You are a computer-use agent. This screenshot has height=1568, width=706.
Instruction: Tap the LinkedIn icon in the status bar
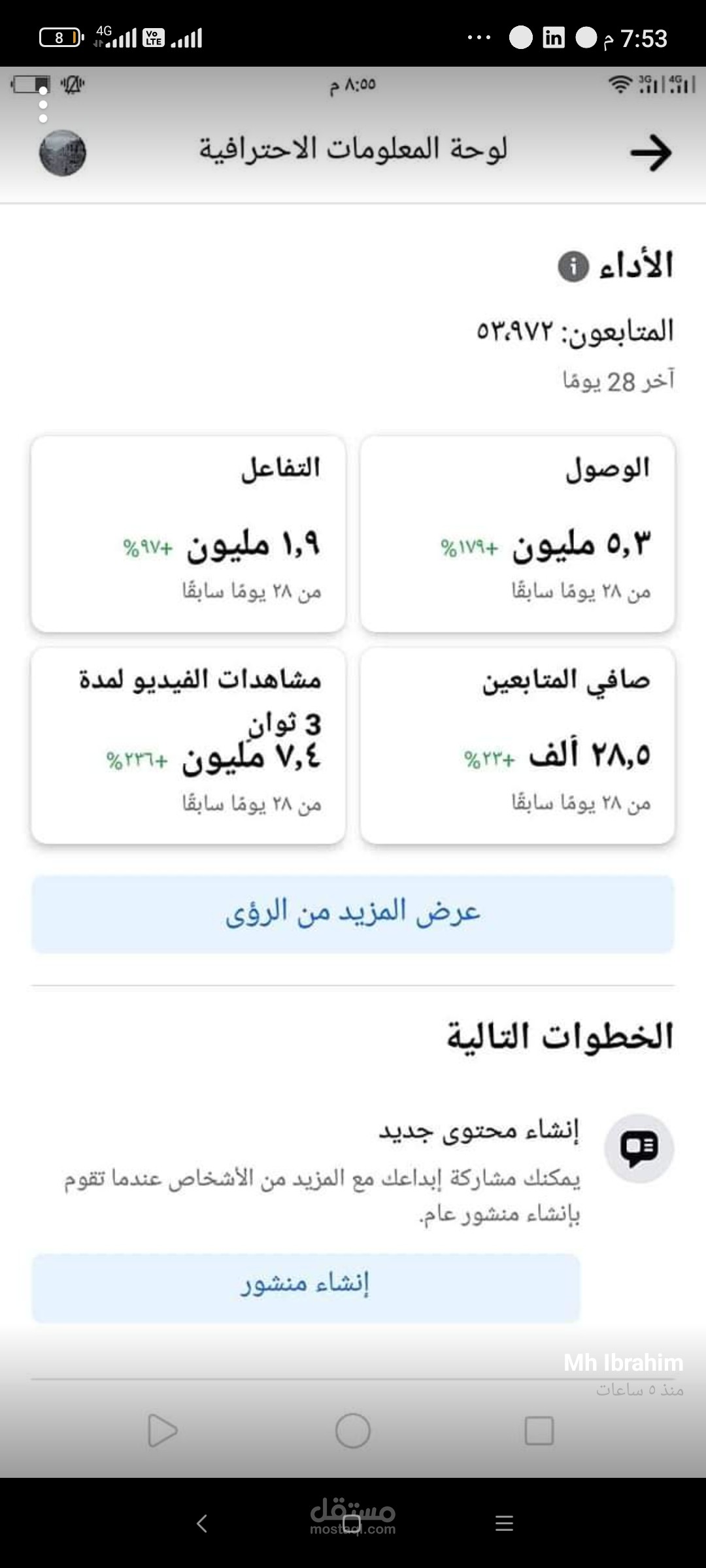coord(551,37)
